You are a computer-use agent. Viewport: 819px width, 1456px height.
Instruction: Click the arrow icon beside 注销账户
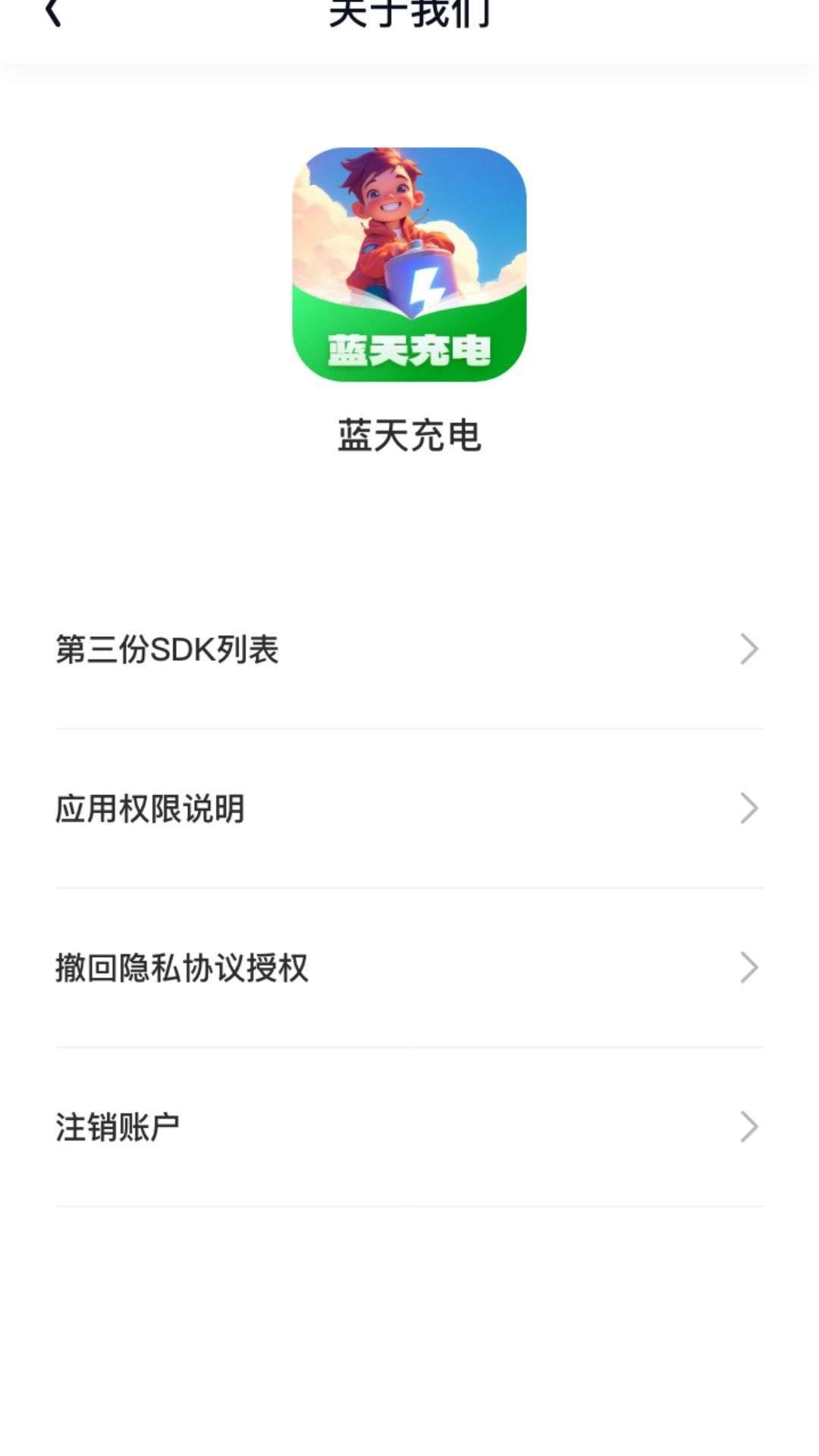[749, 1126]
